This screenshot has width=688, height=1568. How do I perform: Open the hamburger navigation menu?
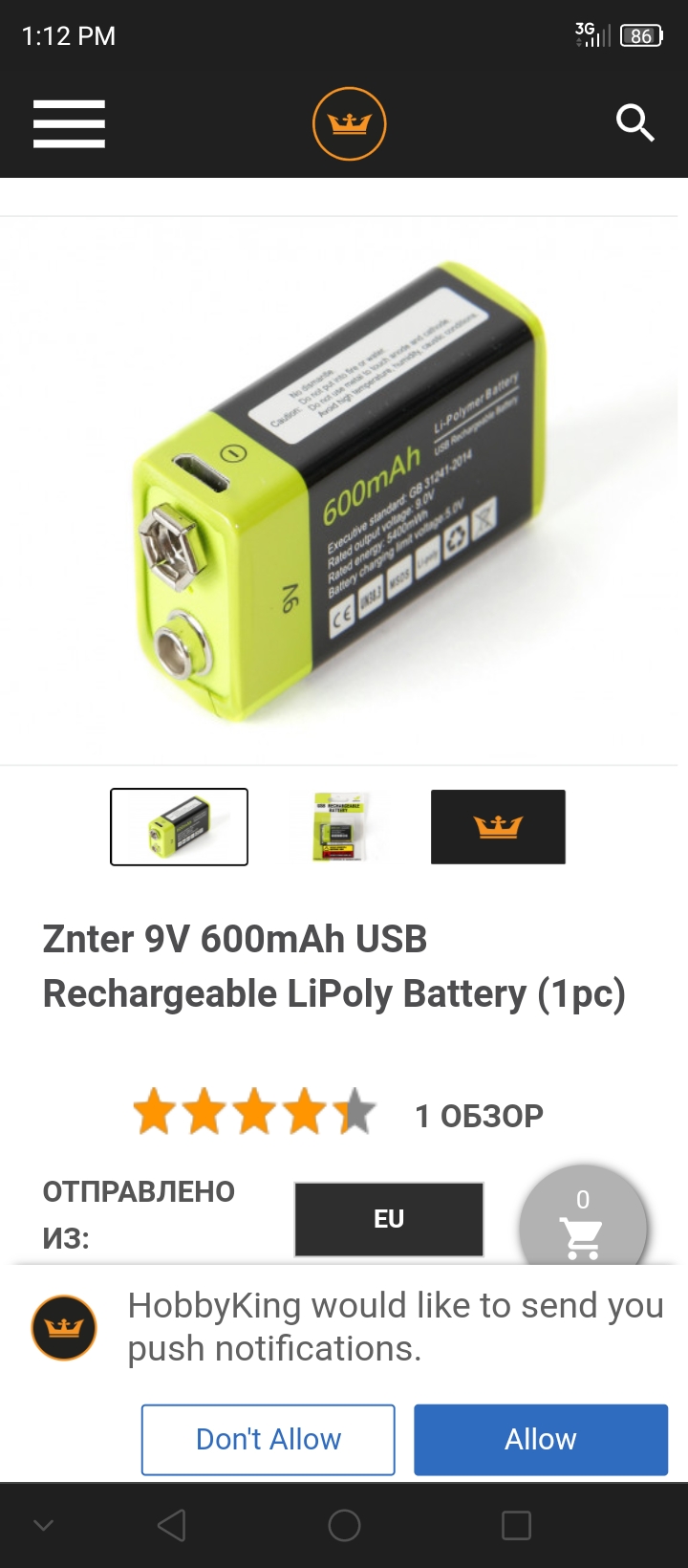[69, 124]
